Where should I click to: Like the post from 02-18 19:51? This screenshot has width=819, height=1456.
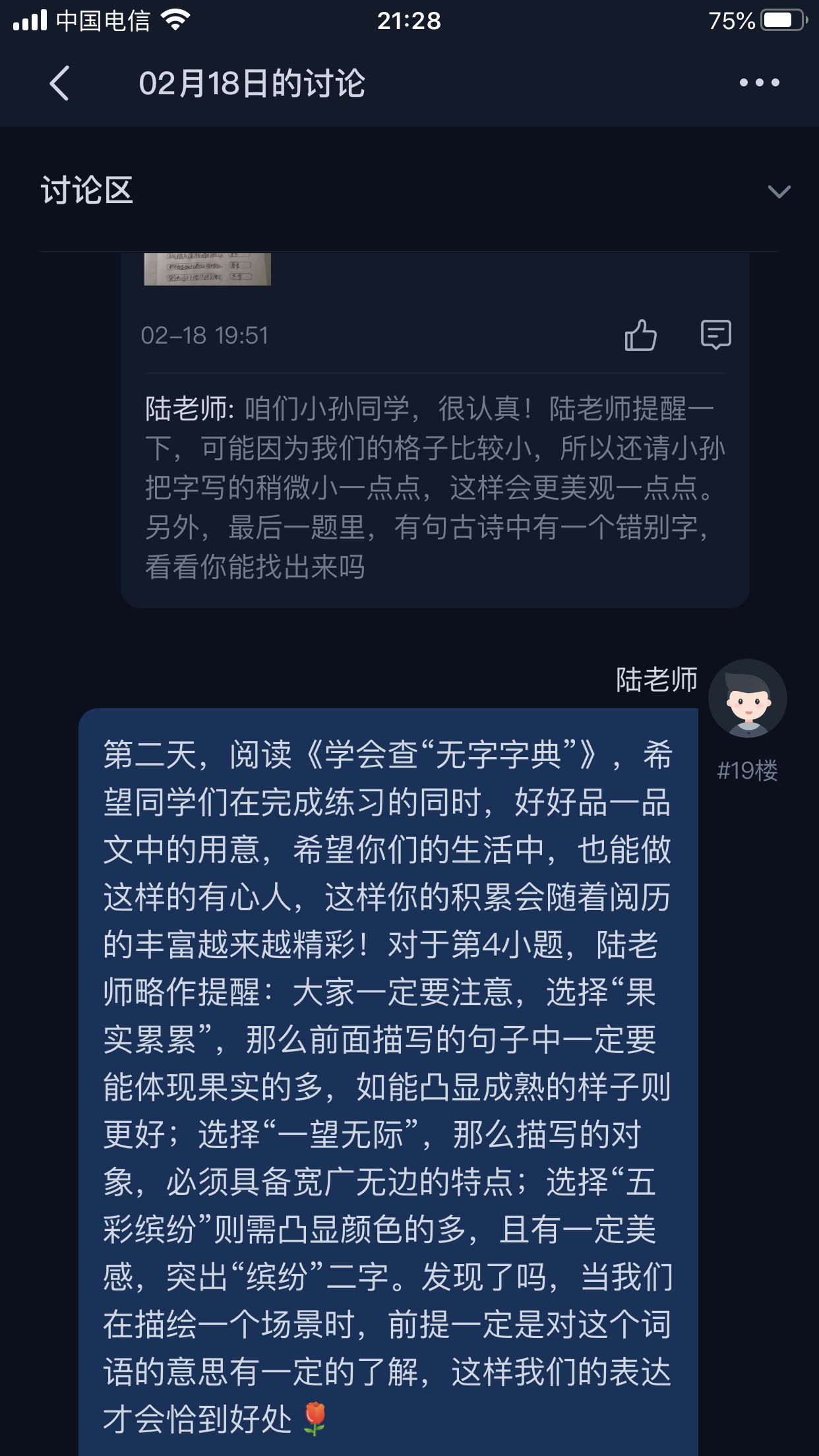tap(640, 335)
